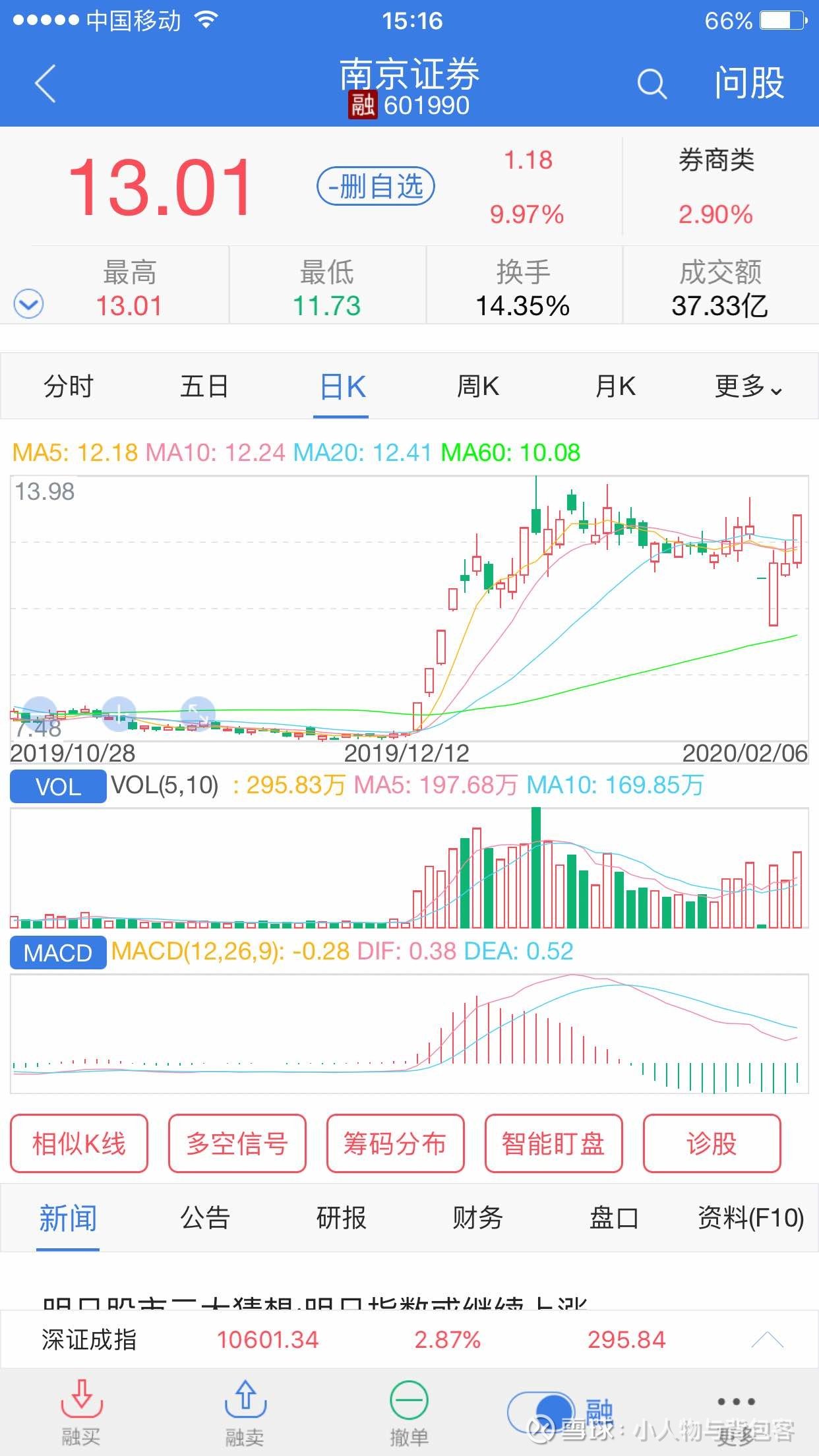Select the 月K chart tab
The height and width of the screenshot is (1456, 819).
coord(615,386)
